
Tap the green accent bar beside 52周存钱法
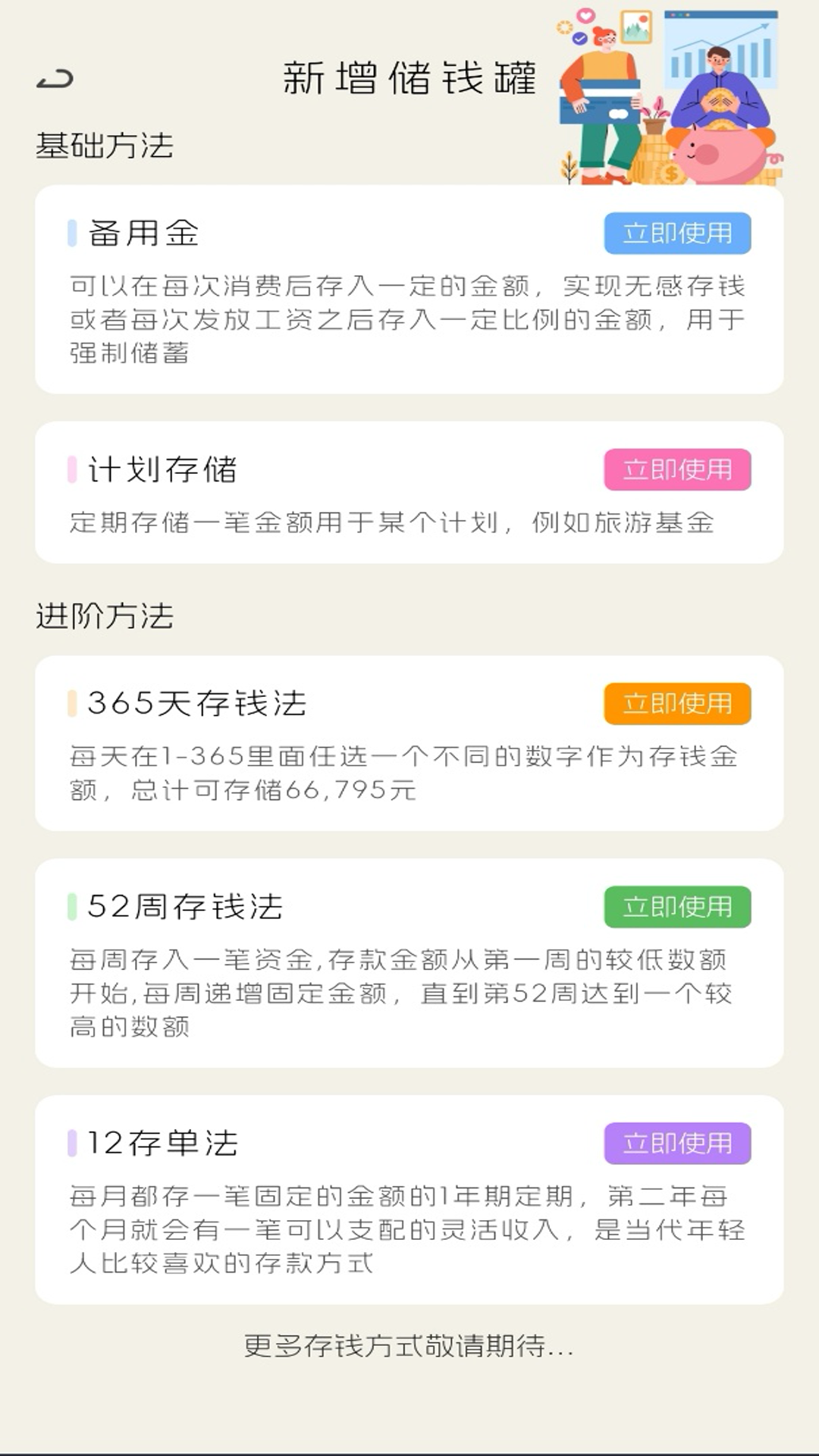[73, 908]
